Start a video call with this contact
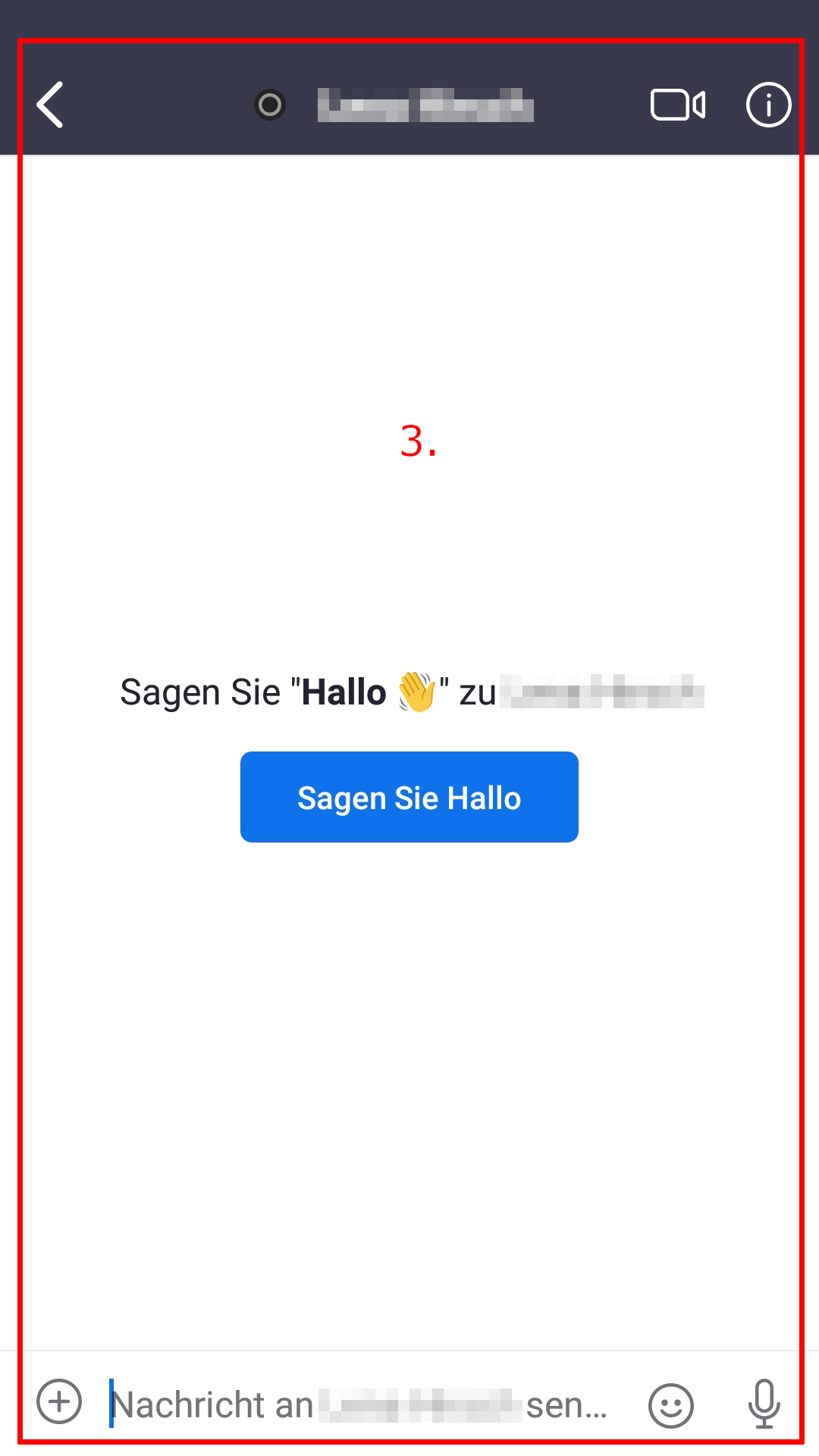This screenshot has height=1456, width=819. [678, 105]
